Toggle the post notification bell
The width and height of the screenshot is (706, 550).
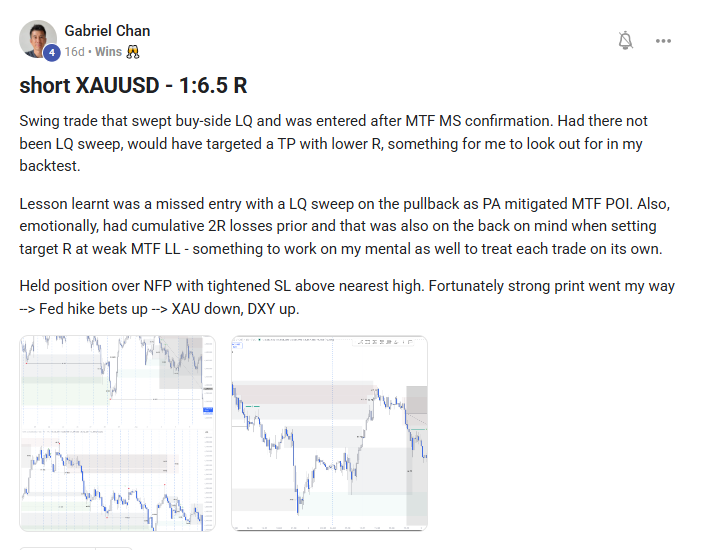tap(625, 41)
